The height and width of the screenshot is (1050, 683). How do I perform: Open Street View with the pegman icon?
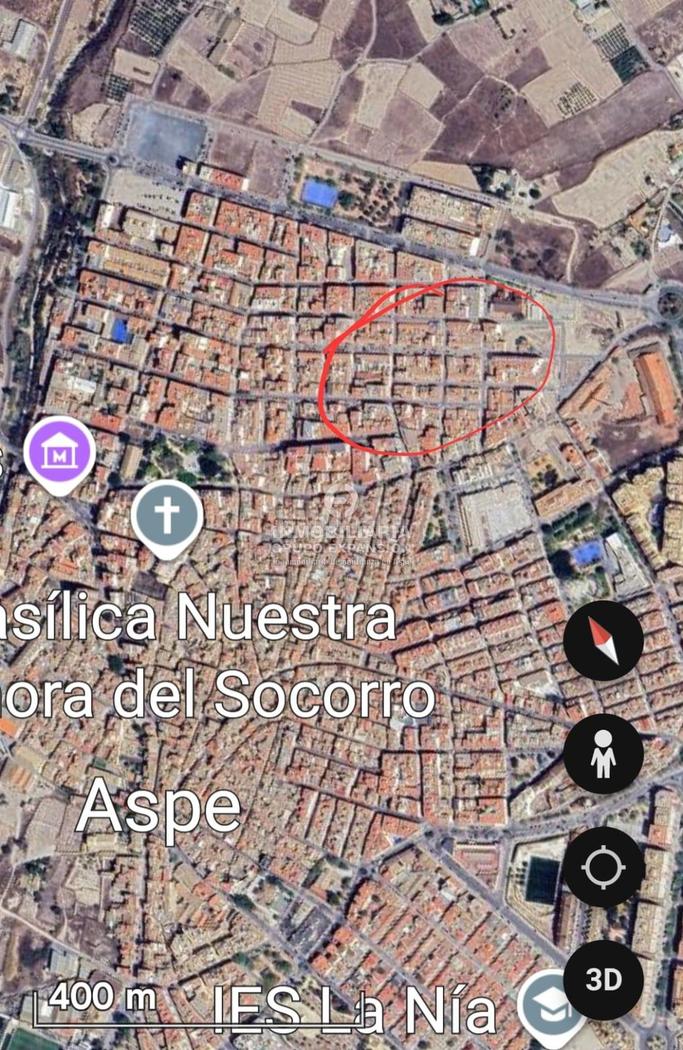(x=603, y=754)
